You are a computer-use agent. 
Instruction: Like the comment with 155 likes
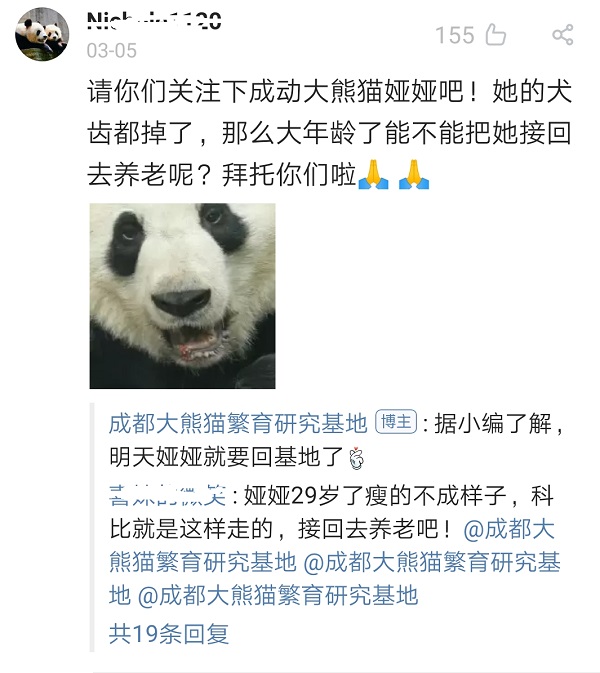[x=496, y=34]
